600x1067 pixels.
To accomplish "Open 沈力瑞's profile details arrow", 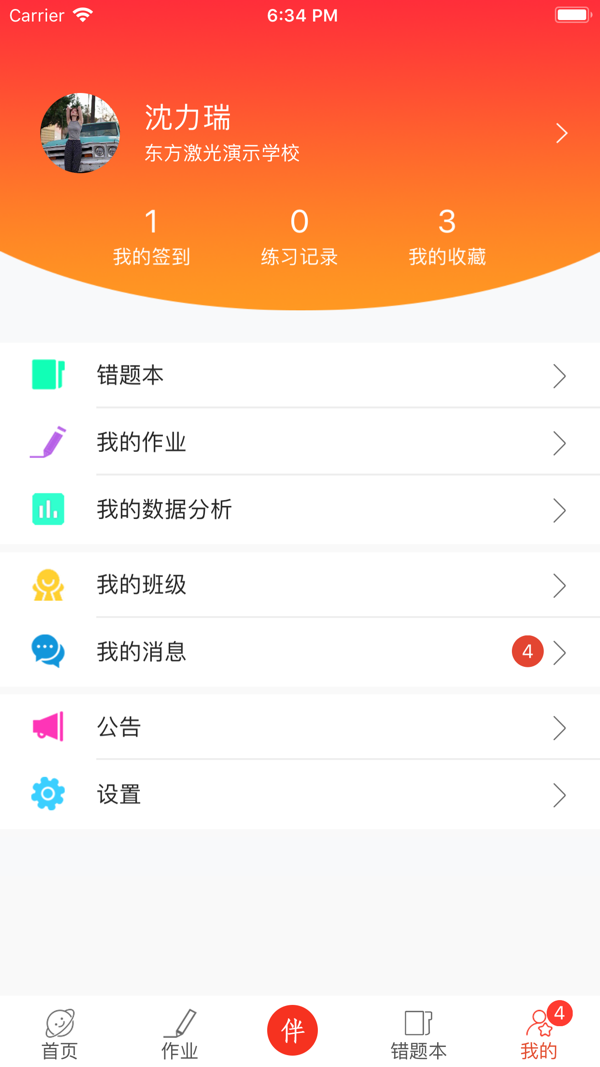I will click(561, 133).
